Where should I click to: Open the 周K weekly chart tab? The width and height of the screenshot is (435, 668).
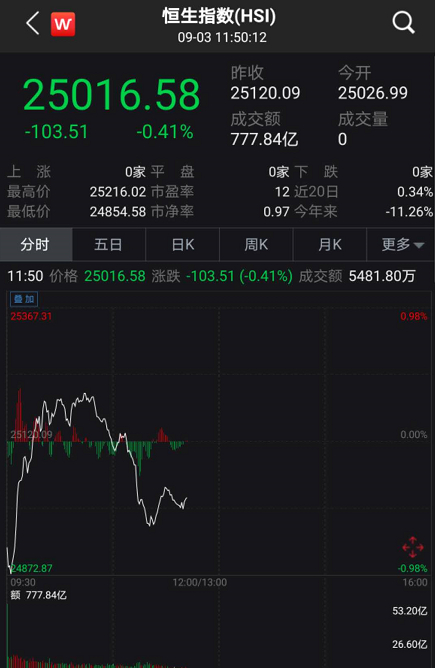[x=256, y=245]
